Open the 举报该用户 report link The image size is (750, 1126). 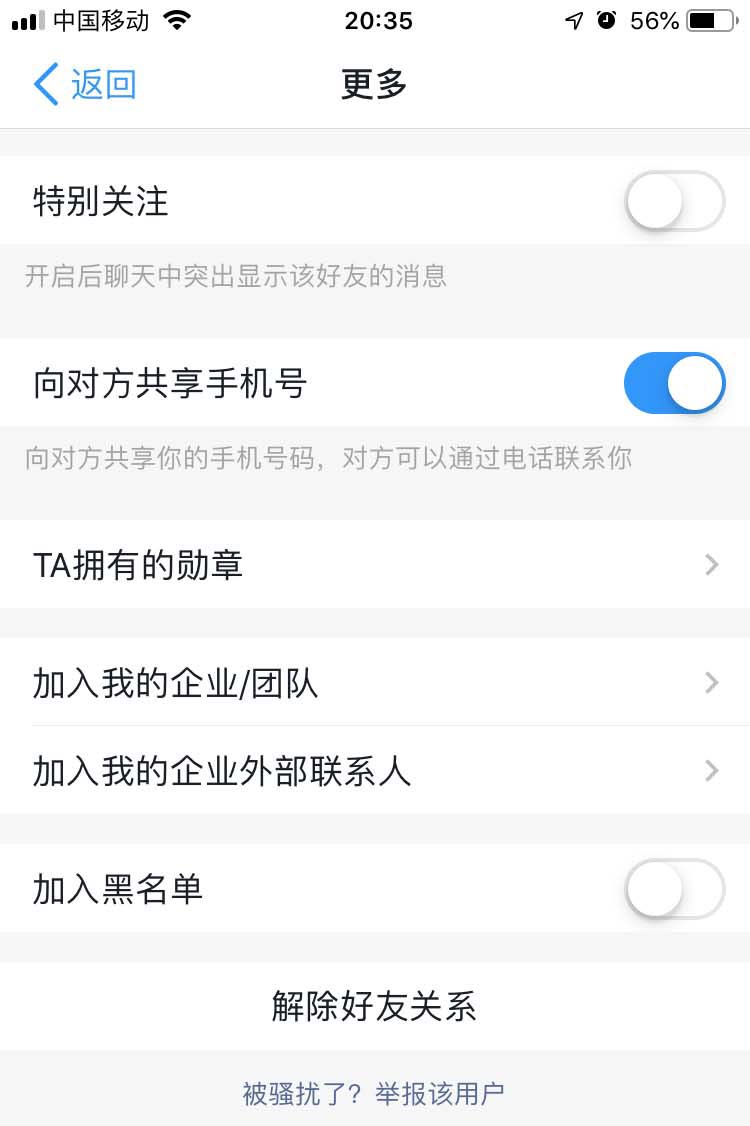coord(440,1093)
